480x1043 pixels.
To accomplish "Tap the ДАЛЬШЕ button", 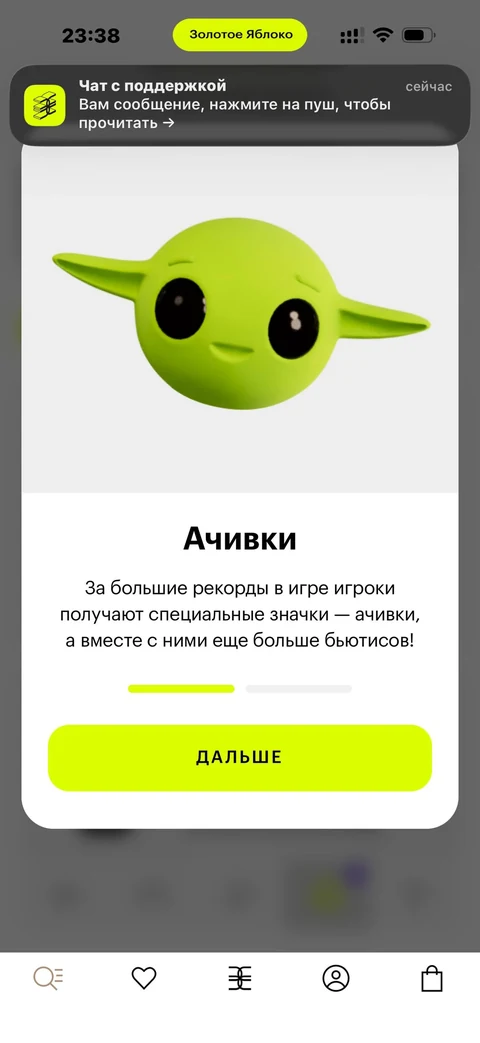I will coord(240,758).
